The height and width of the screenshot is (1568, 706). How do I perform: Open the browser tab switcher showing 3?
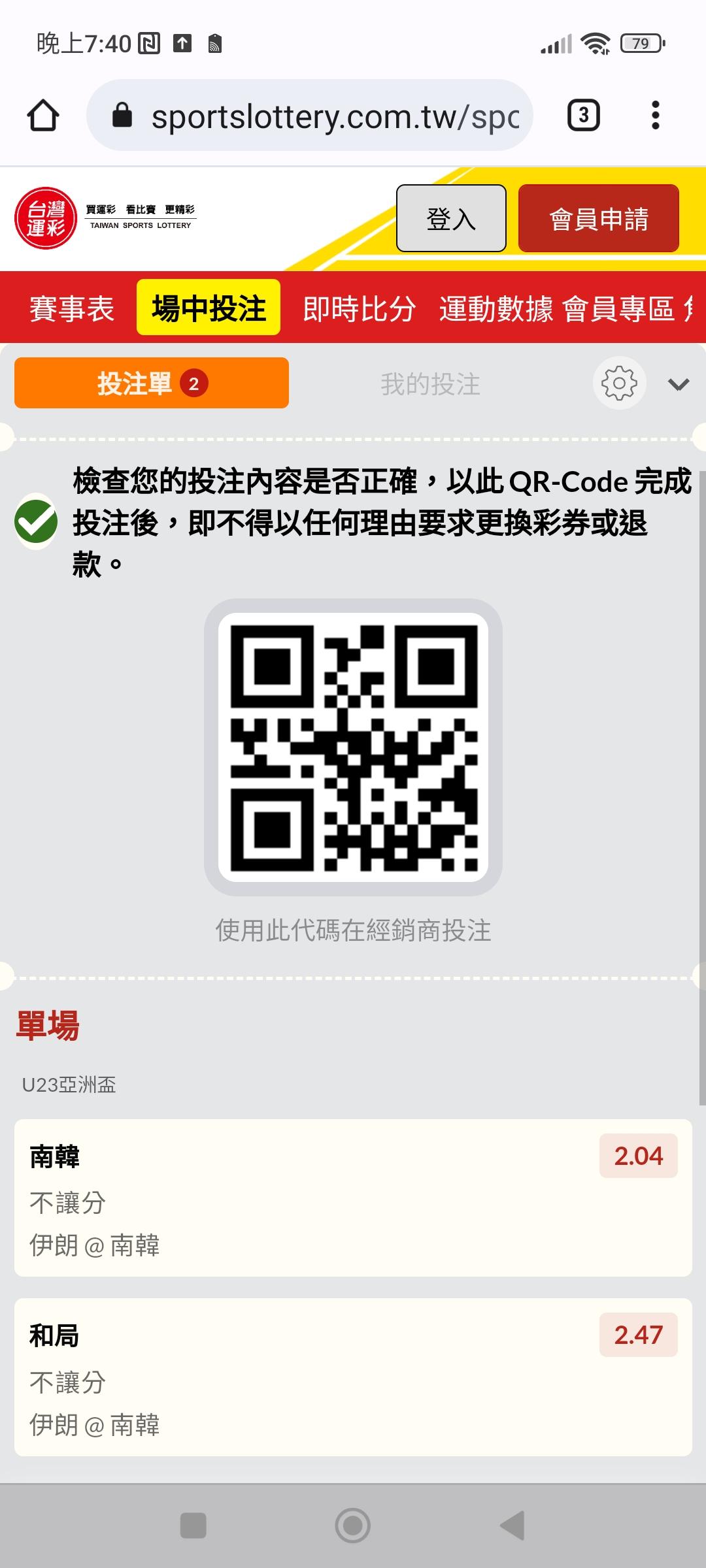[x=583, y=116]
